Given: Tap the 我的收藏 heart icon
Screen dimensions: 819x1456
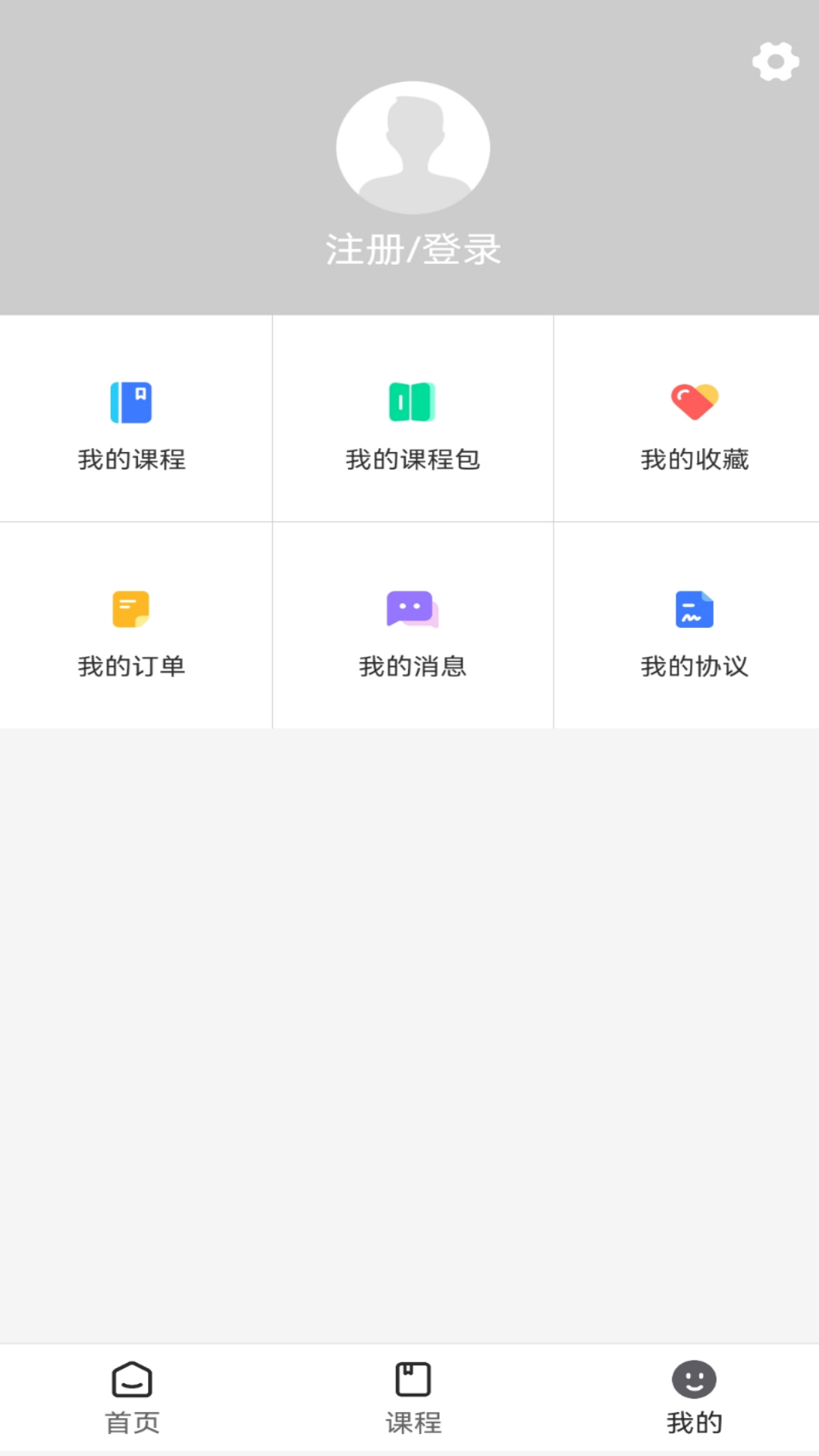Looking at the screenshot, I should pos(694,403).
